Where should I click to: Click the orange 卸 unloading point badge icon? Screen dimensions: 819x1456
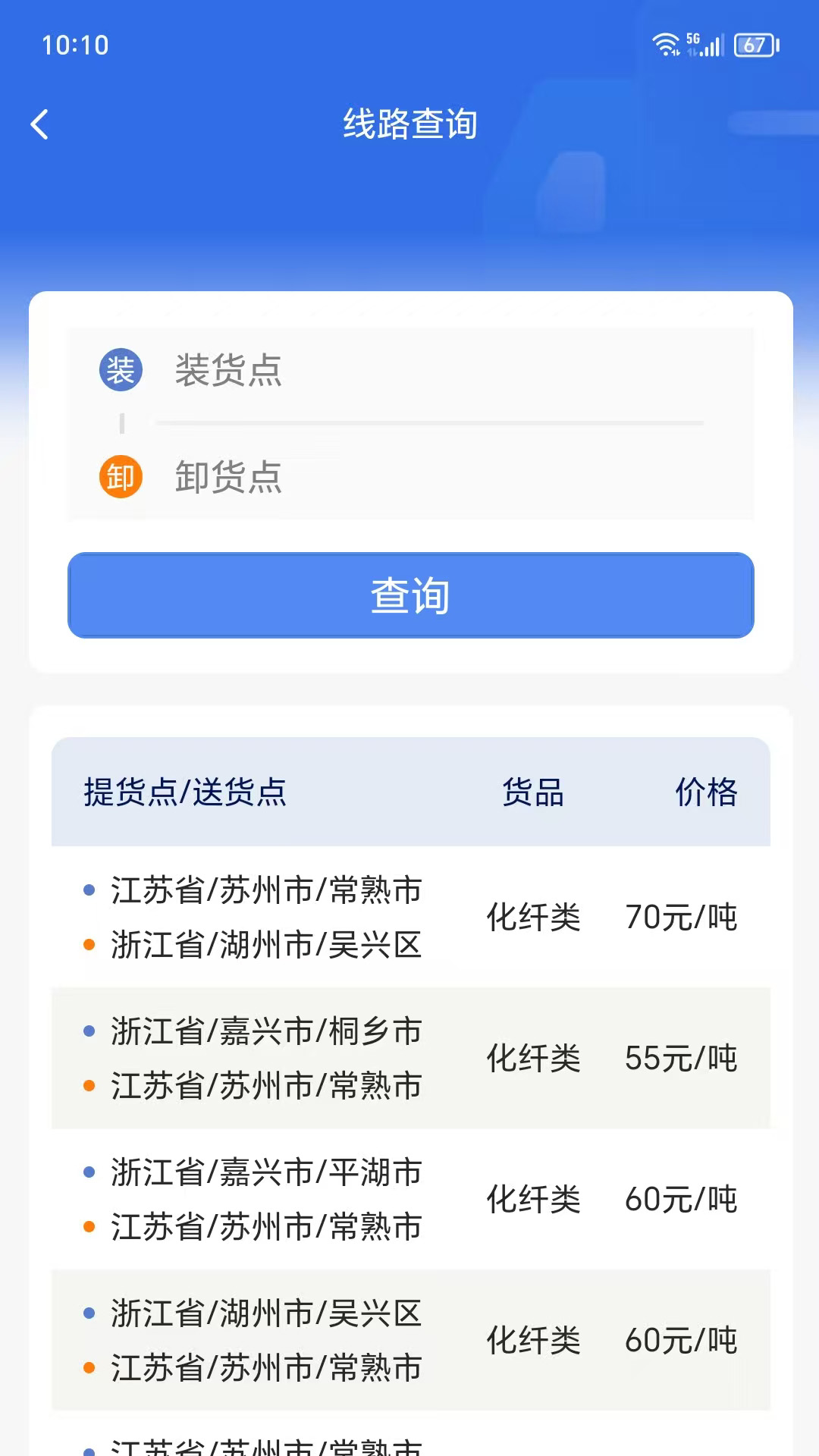(122, 478)
